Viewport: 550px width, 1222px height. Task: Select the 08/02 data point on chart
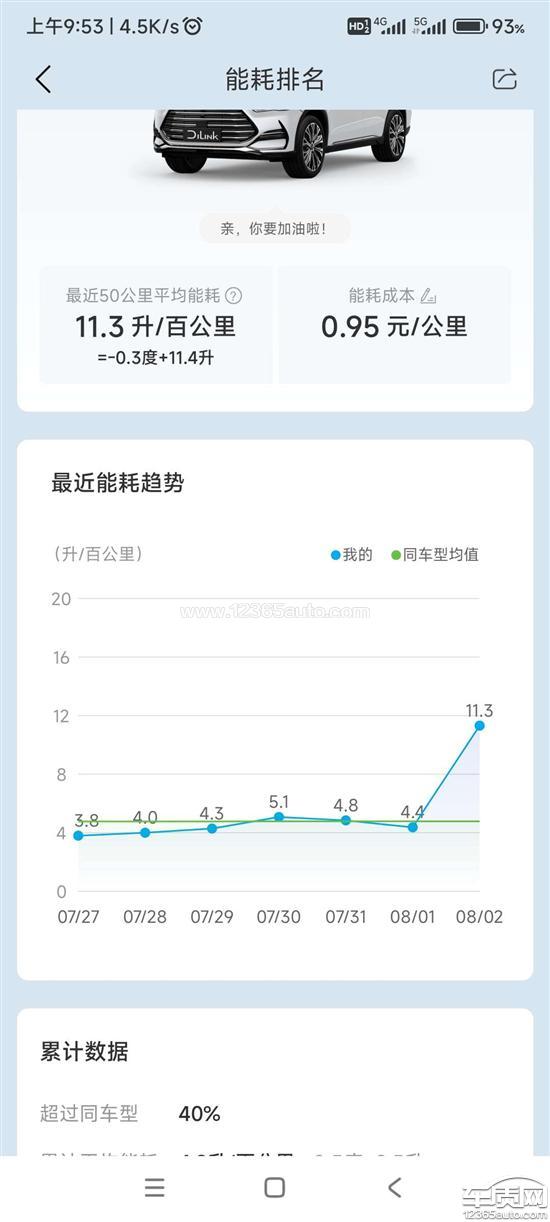(x=479, y=725)
